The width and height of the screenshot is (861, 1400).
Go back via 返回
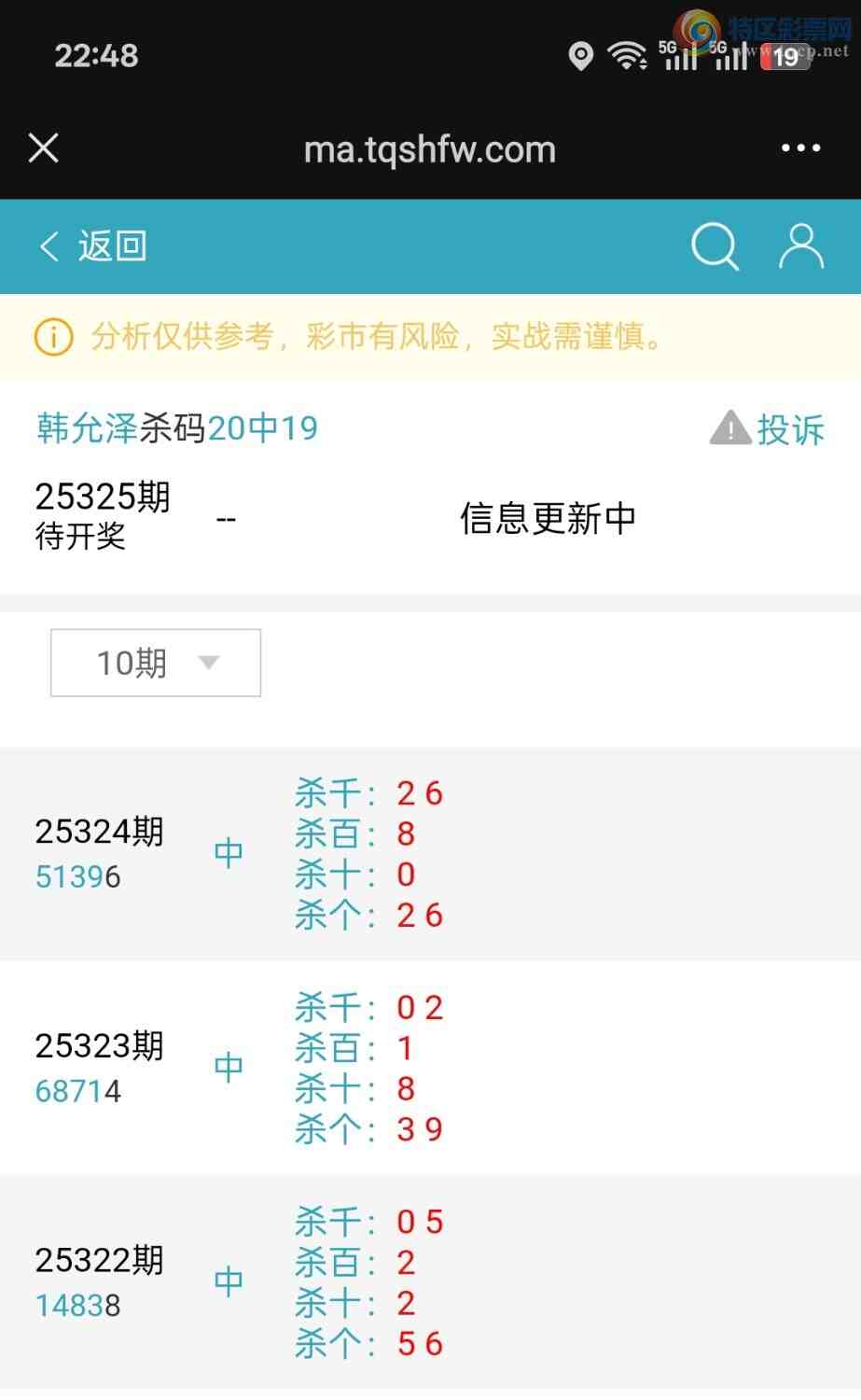(93, 246)
